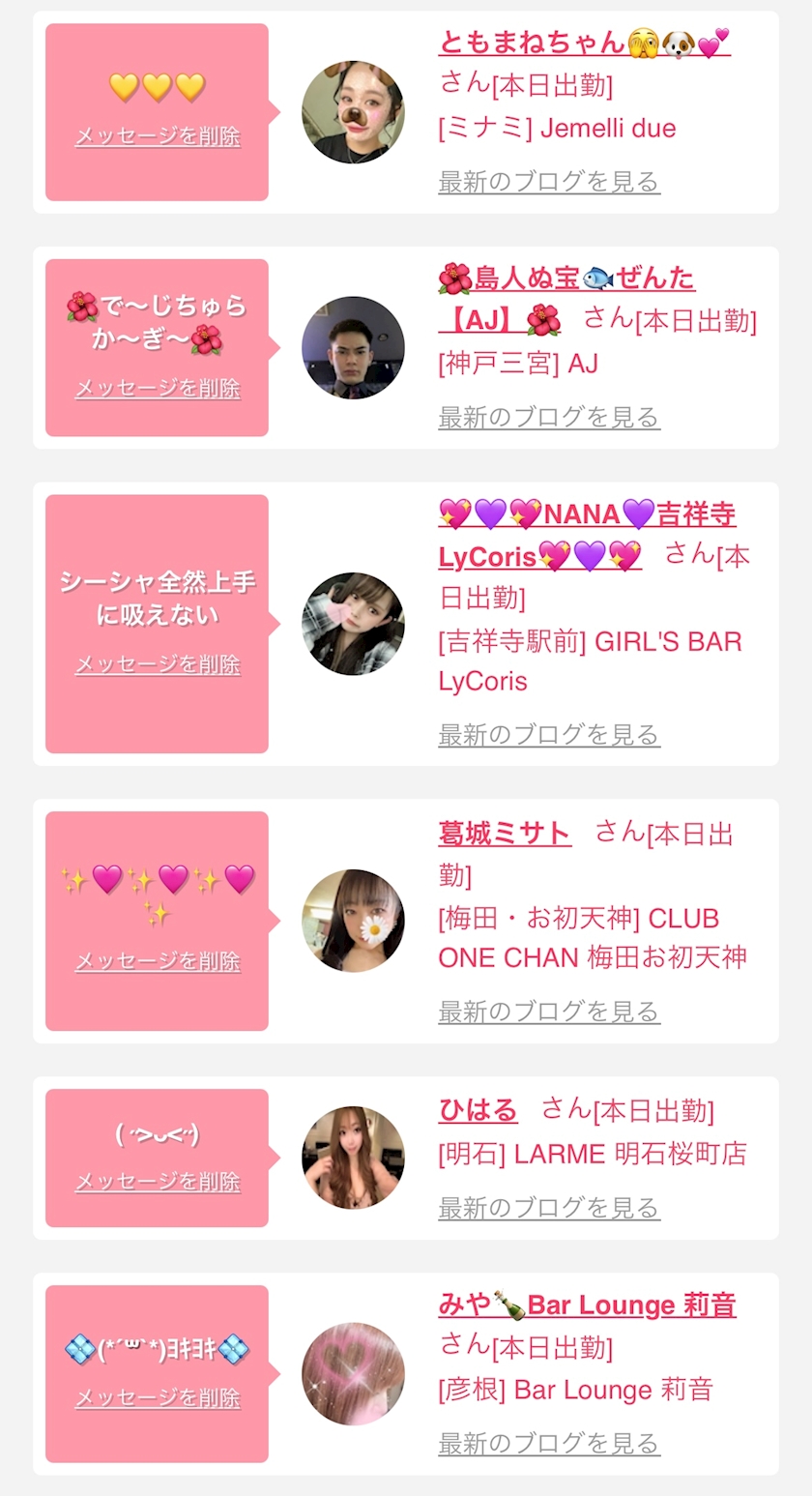The image size is (812, 1496).
Task: Open 葛城ミサト's profile link
Action: (505, 834)
